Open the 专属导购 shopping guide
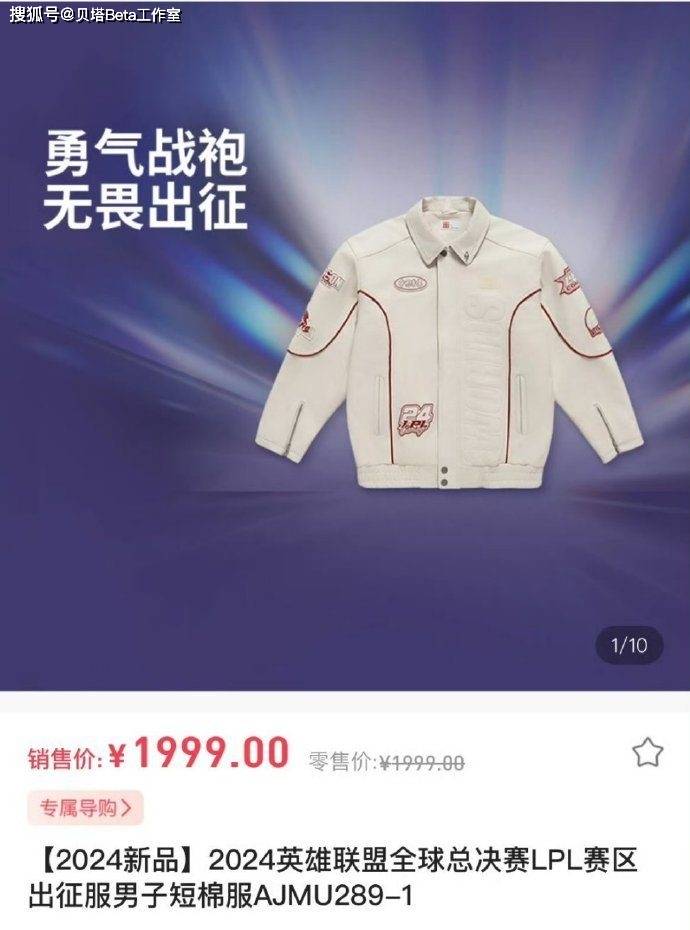 [85, 807]
